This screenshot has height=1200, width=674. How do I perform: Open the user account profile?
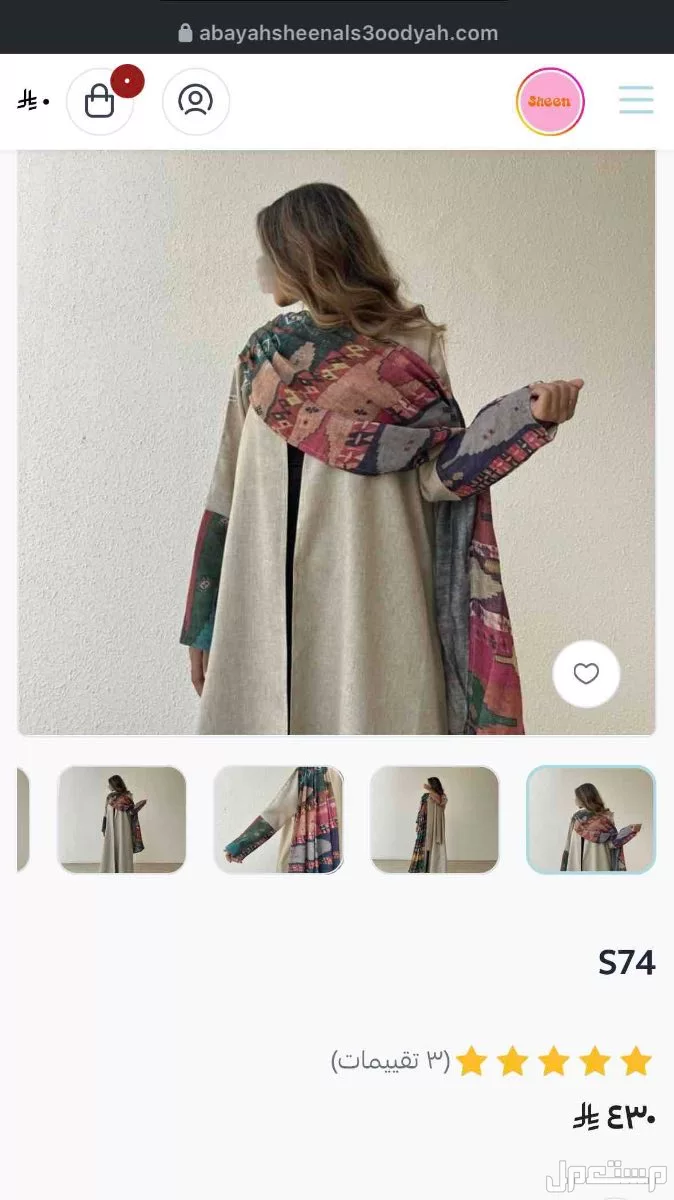coord(196,101)
